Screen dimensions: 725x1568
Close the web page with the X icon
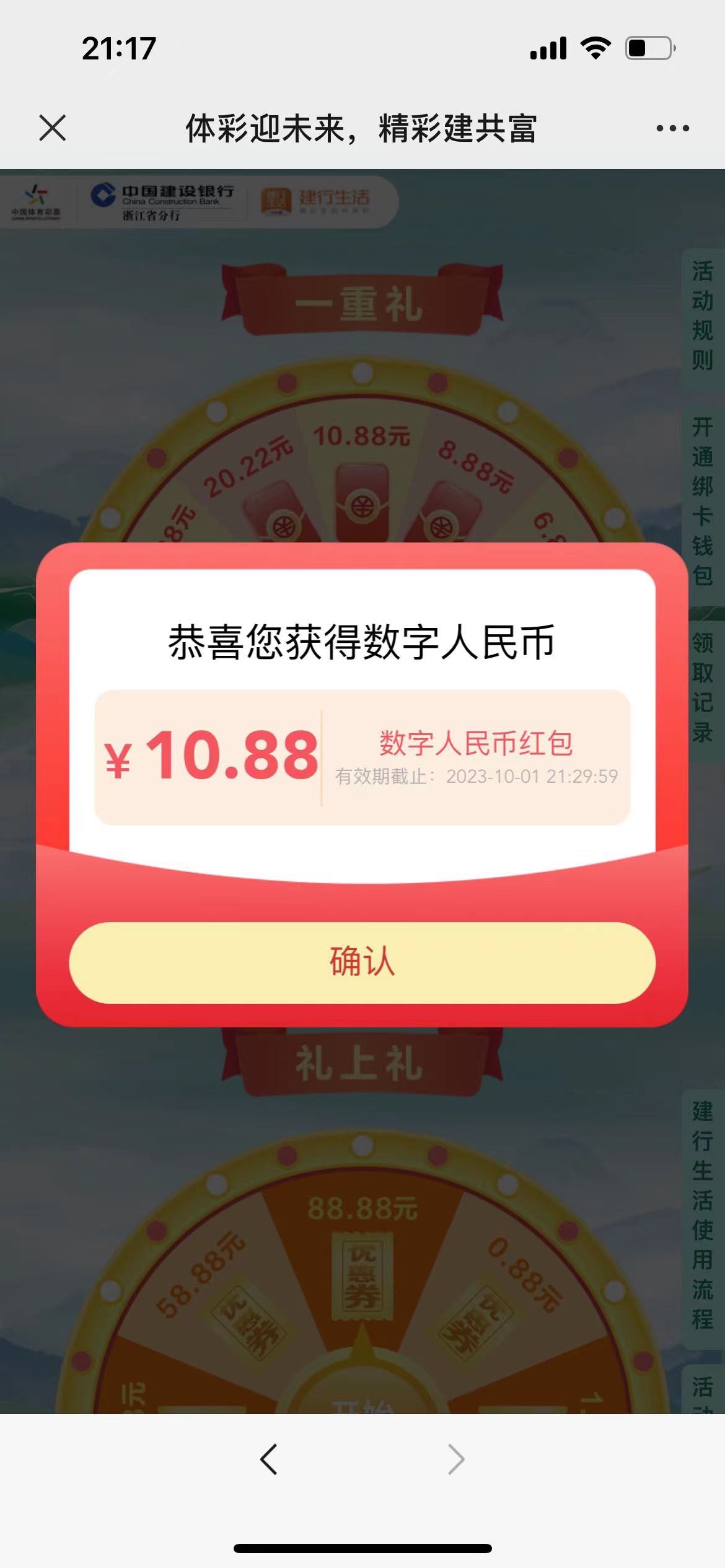coord(53,128)
